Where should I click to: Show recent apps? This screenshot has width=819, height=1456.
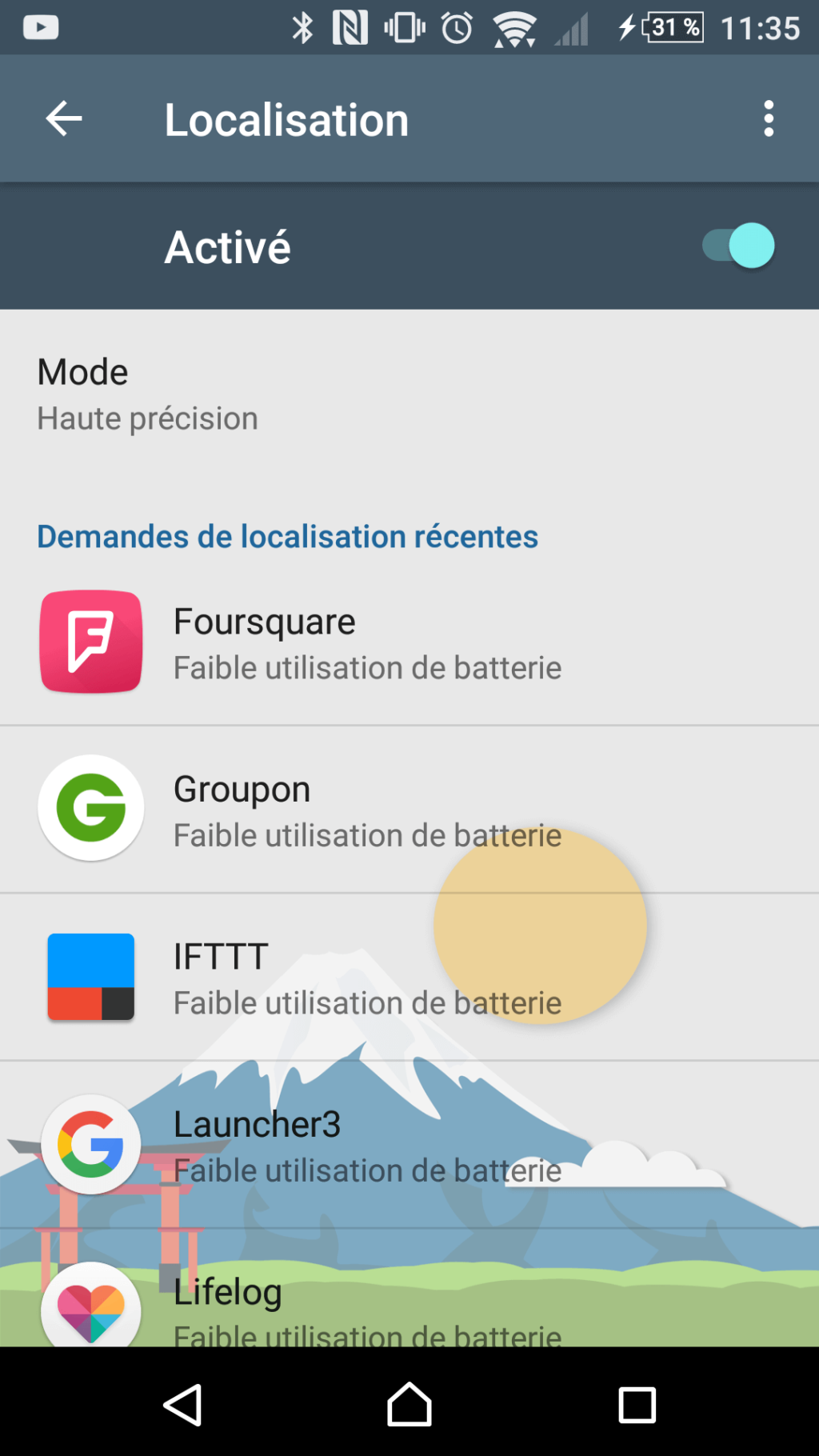coord(637,1404)
